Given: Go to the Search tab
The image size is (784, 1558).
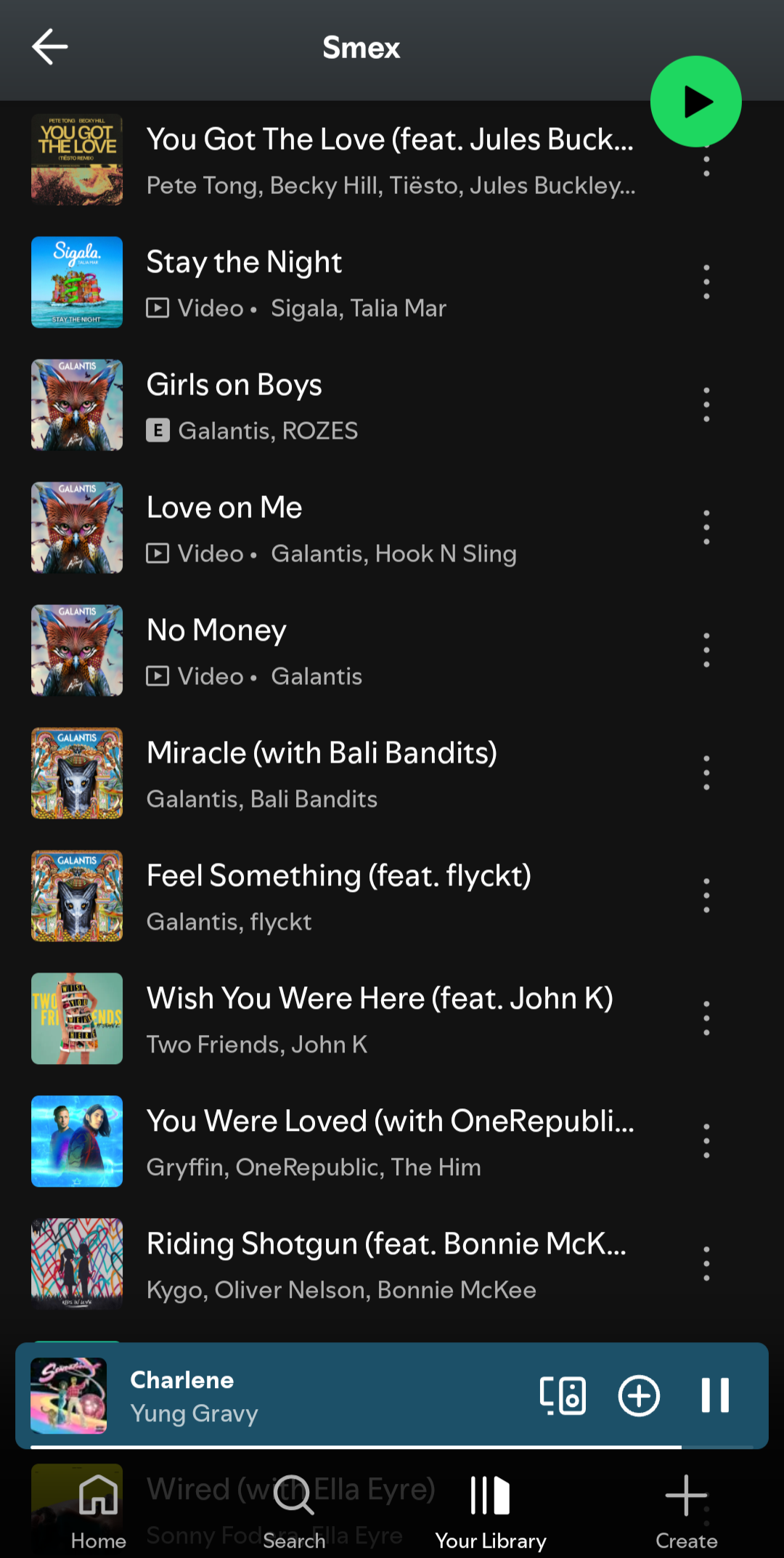Looking at the screenshot, I should (294, 1511).
